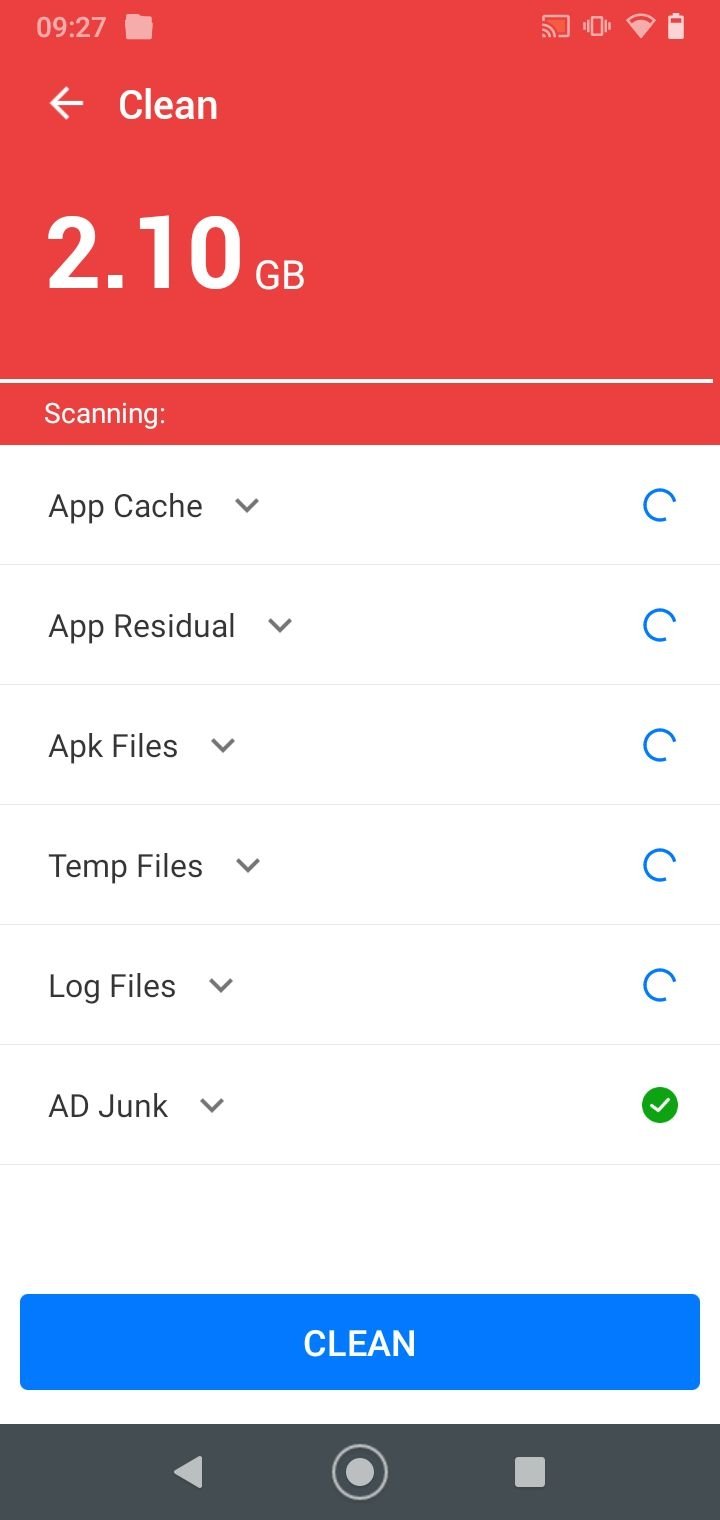Screen dimensions: 720x1520
Task: Open recent apps from navigation bar
Action: tap(530, 1472)
